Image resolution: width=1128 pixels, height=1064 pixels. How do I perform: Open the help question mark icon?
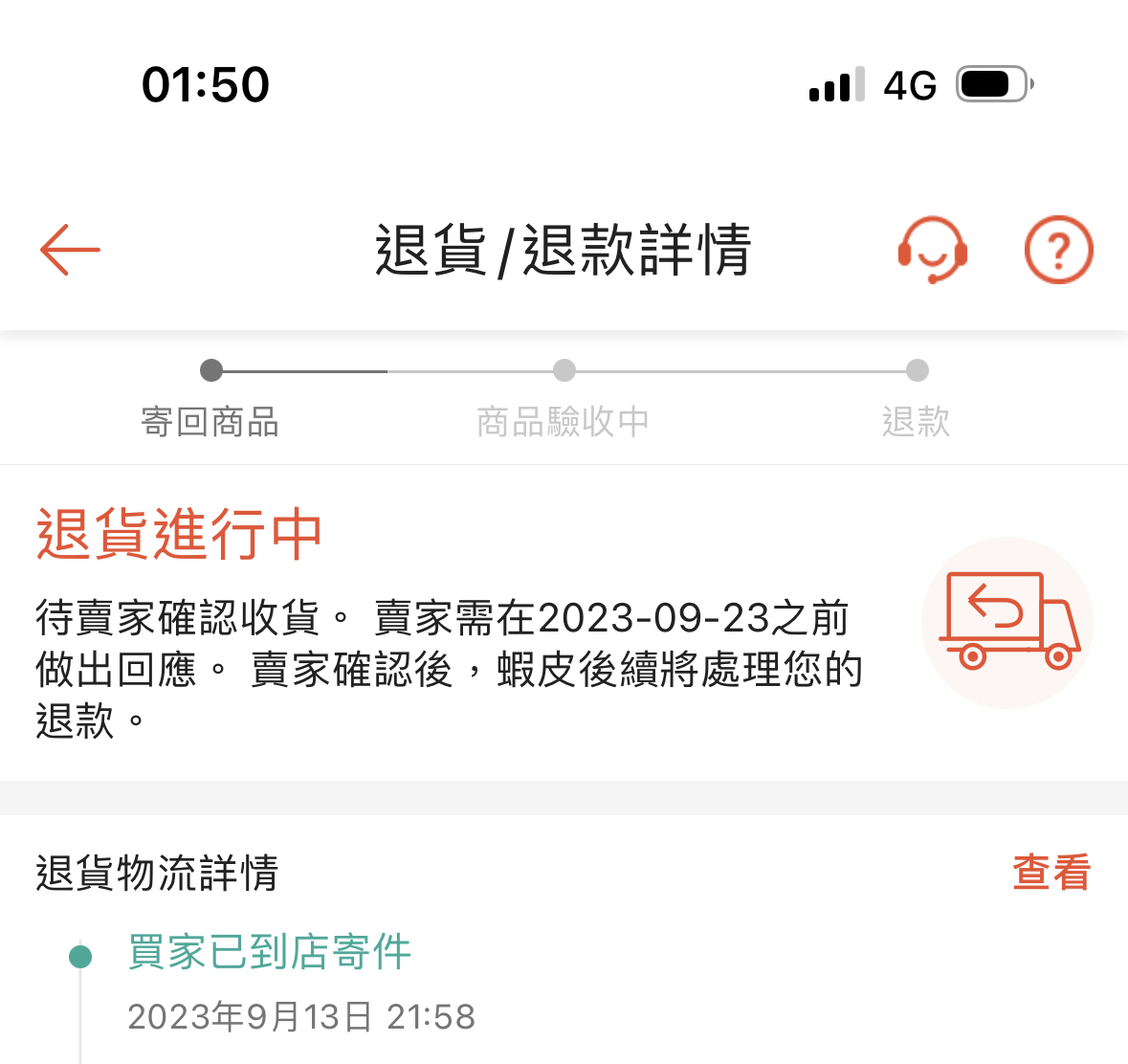1058,251
